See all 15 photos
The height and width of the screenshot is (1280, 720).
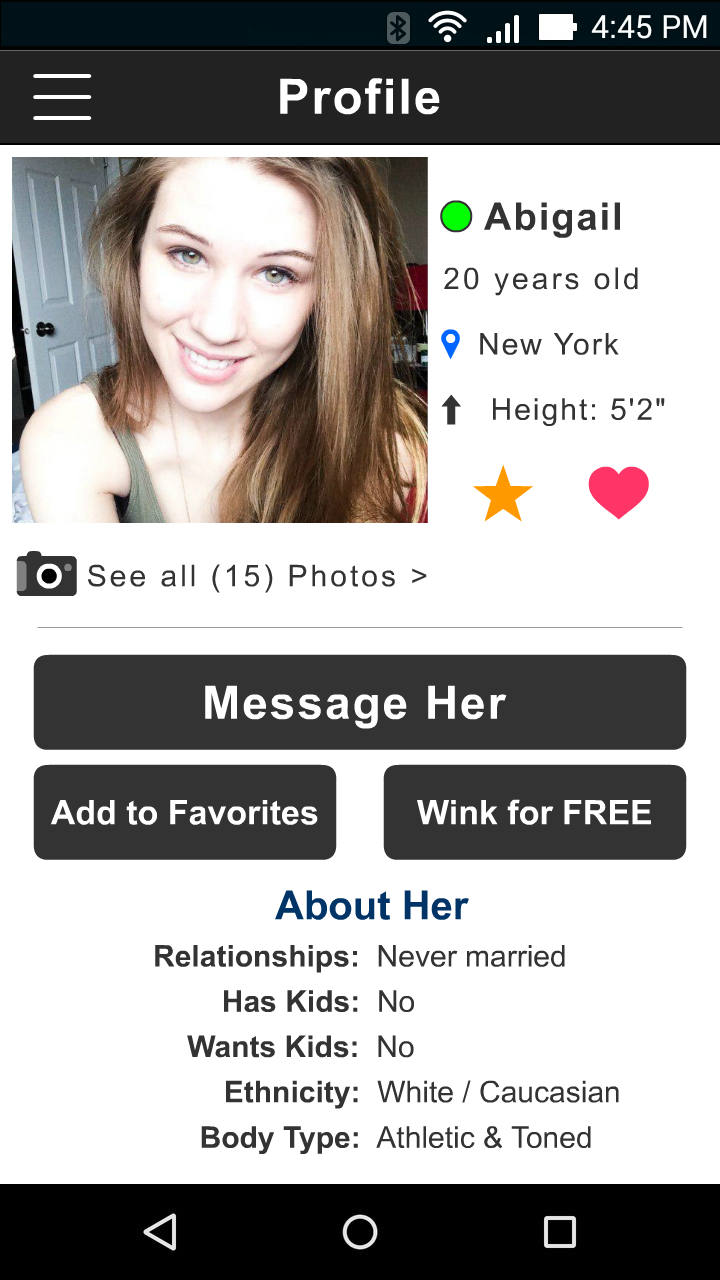click(223, 576)
